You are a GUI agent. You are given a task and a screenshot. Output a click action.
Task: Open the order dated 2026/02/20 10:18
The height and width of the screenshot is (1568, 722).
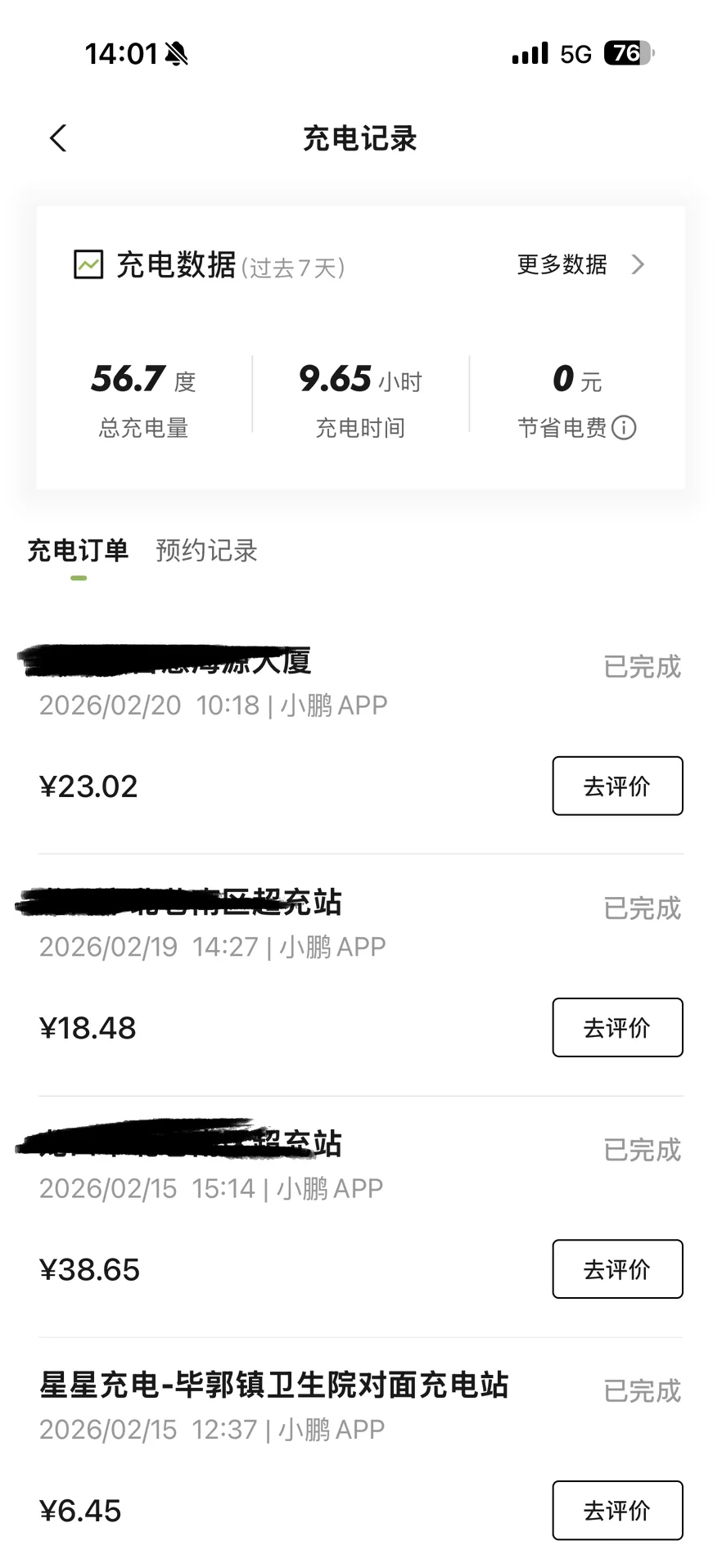click(x=213, y=705)
